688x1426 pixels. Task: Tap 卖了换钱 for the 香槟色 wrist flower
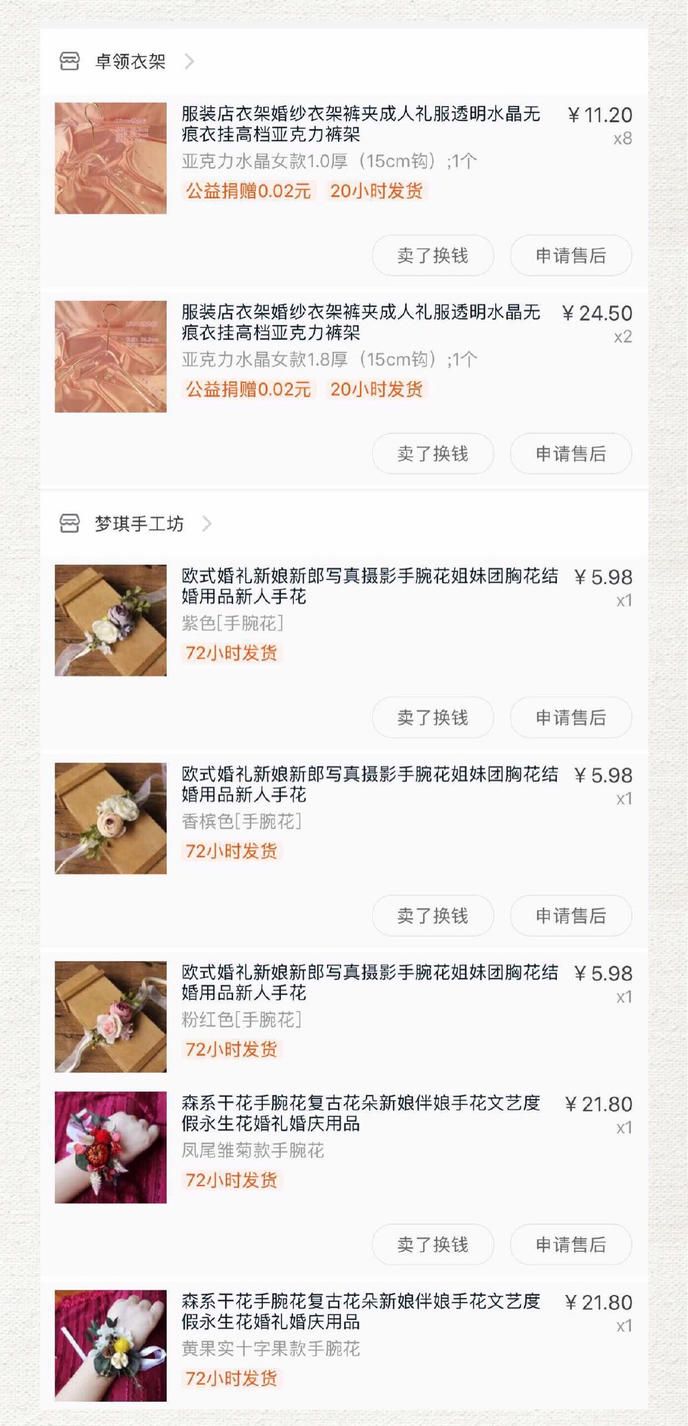click(433, 916)
